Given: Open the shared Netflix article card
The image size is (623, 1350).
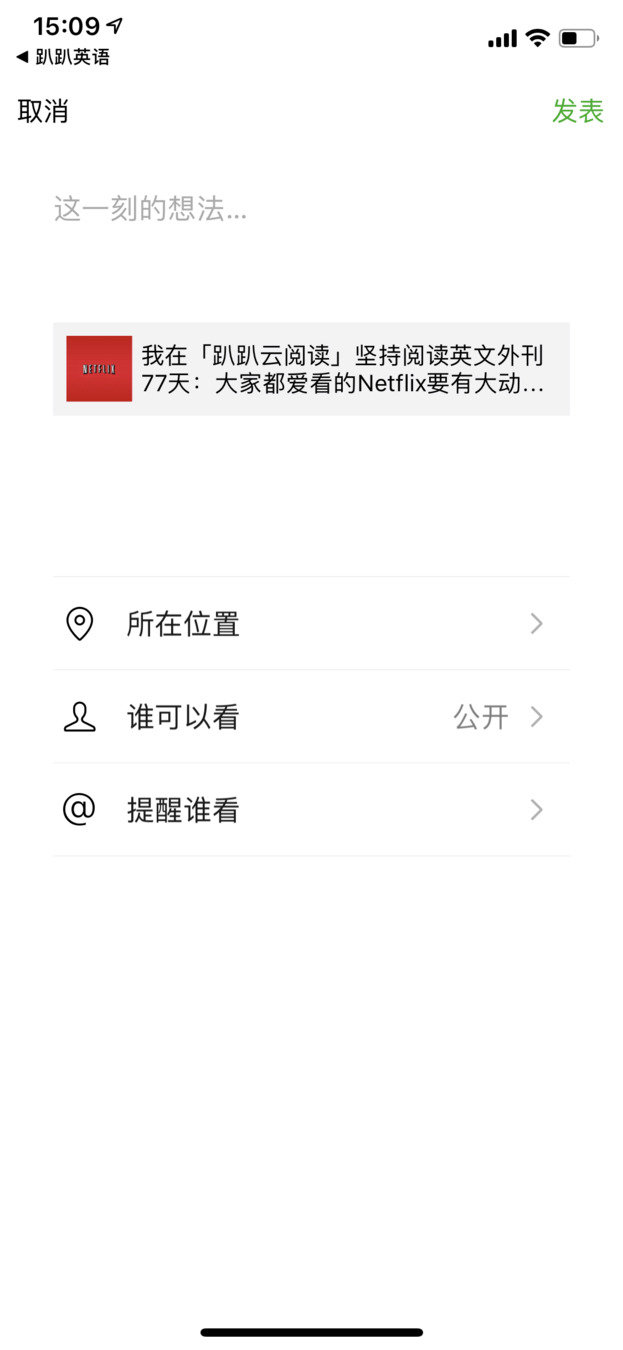Looking at the screenshot, I should [311, 369].
